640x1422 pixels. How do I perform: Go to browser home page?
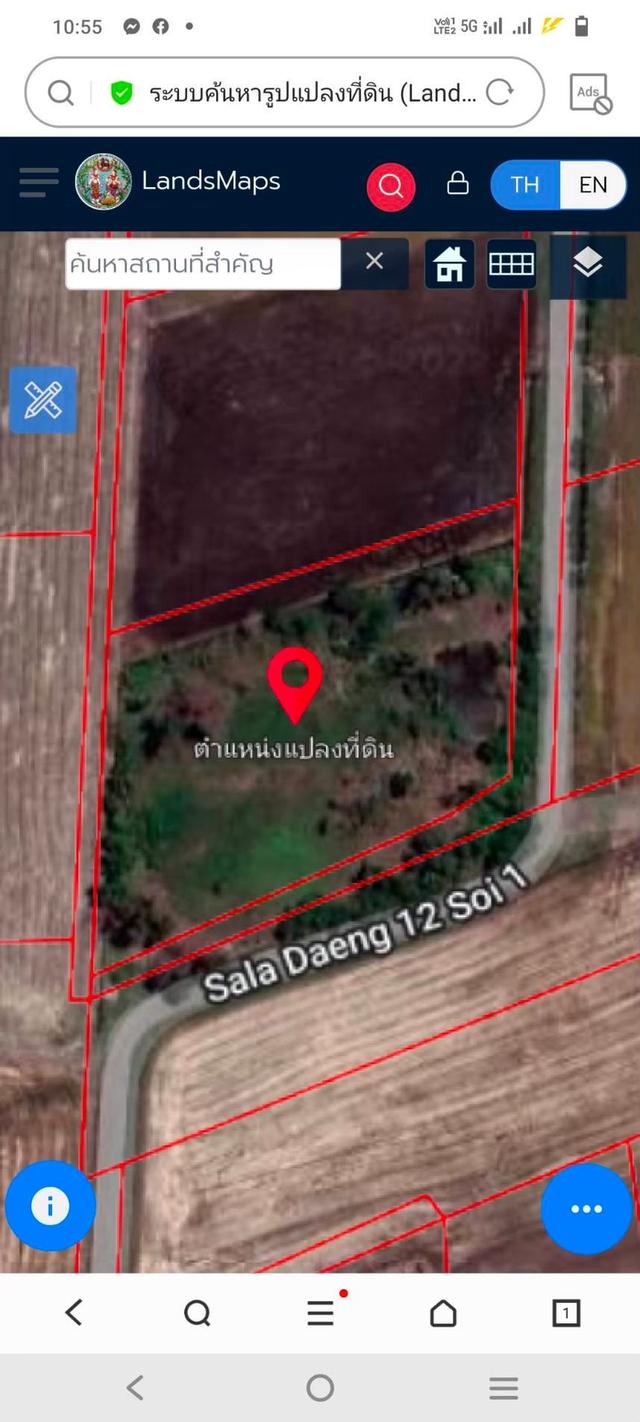443,1312
